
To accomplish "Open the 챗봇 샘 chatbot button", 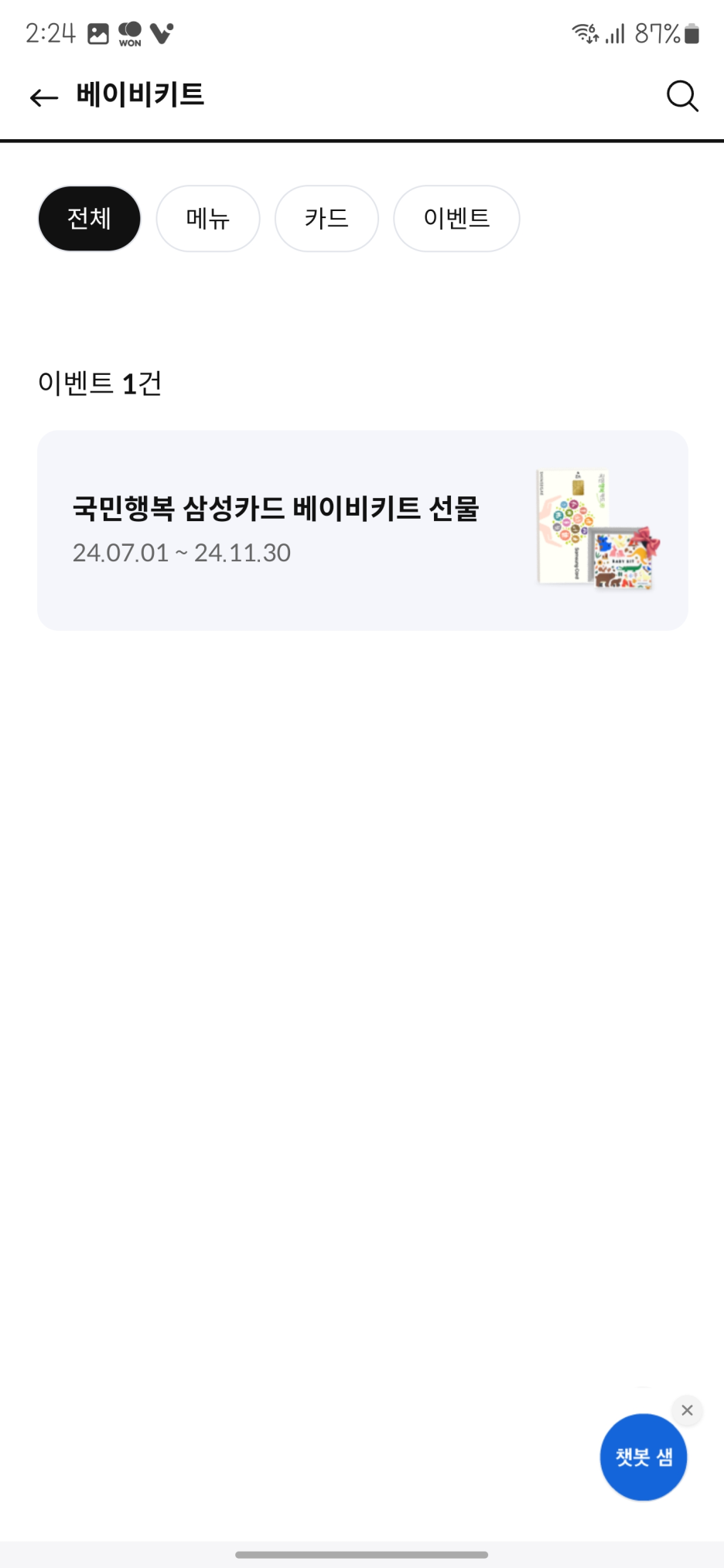I will (644, 1457).
